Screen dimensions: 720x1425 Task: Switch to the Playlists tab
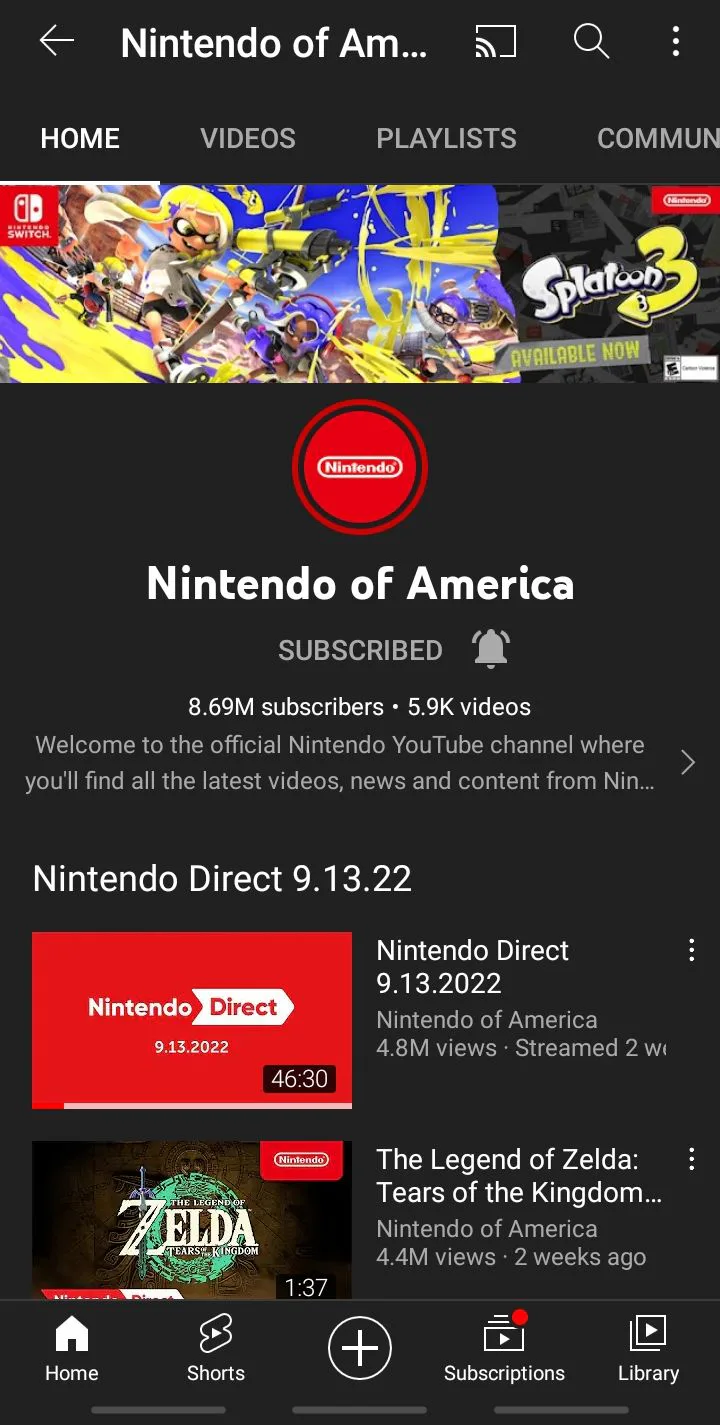[446, 138]
